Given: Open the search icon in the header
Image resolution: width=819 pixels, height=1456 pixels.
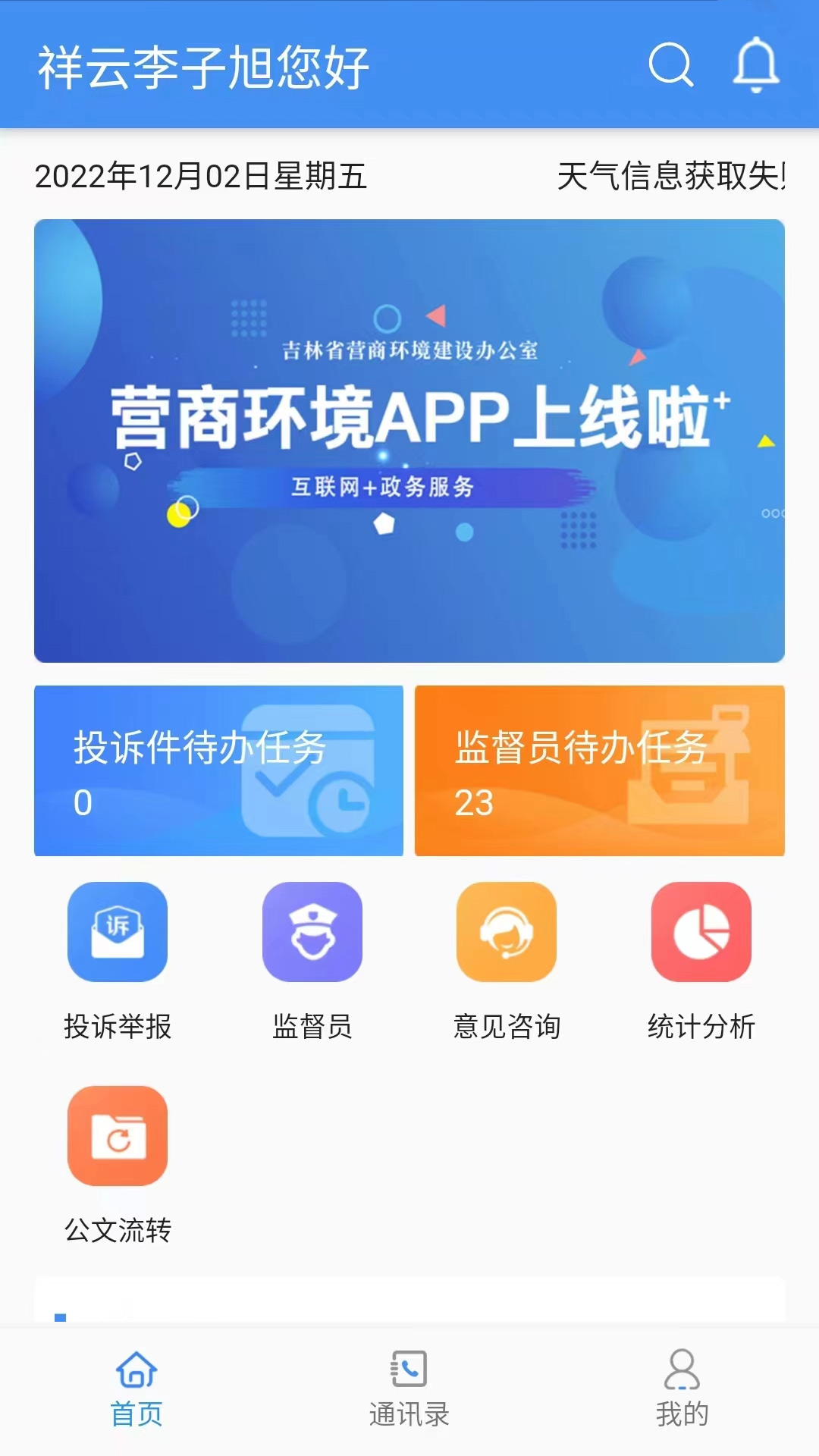Looking at the screenshot, I should click(671, 65).
